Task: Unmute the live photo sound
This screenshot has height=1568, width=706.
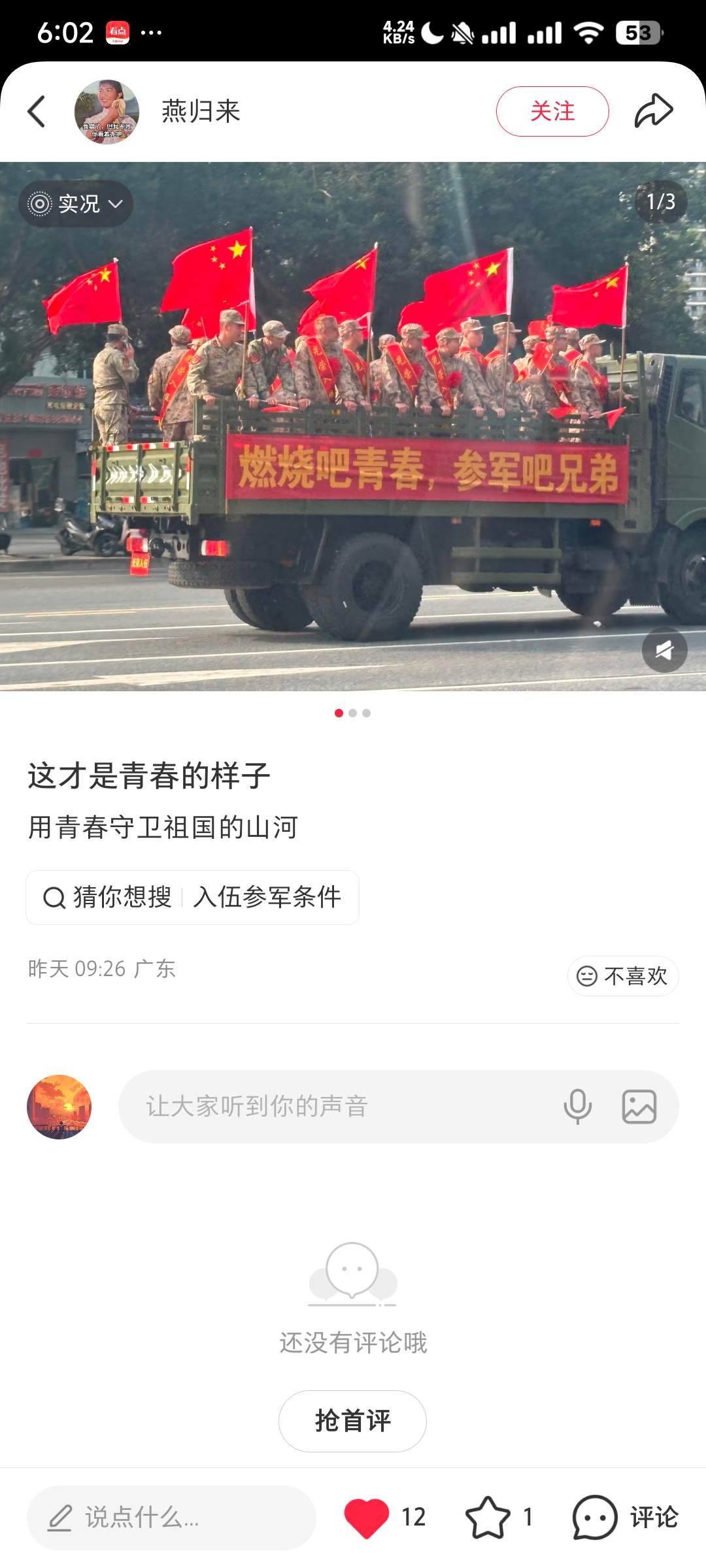Action: click(x=664, y=650)
